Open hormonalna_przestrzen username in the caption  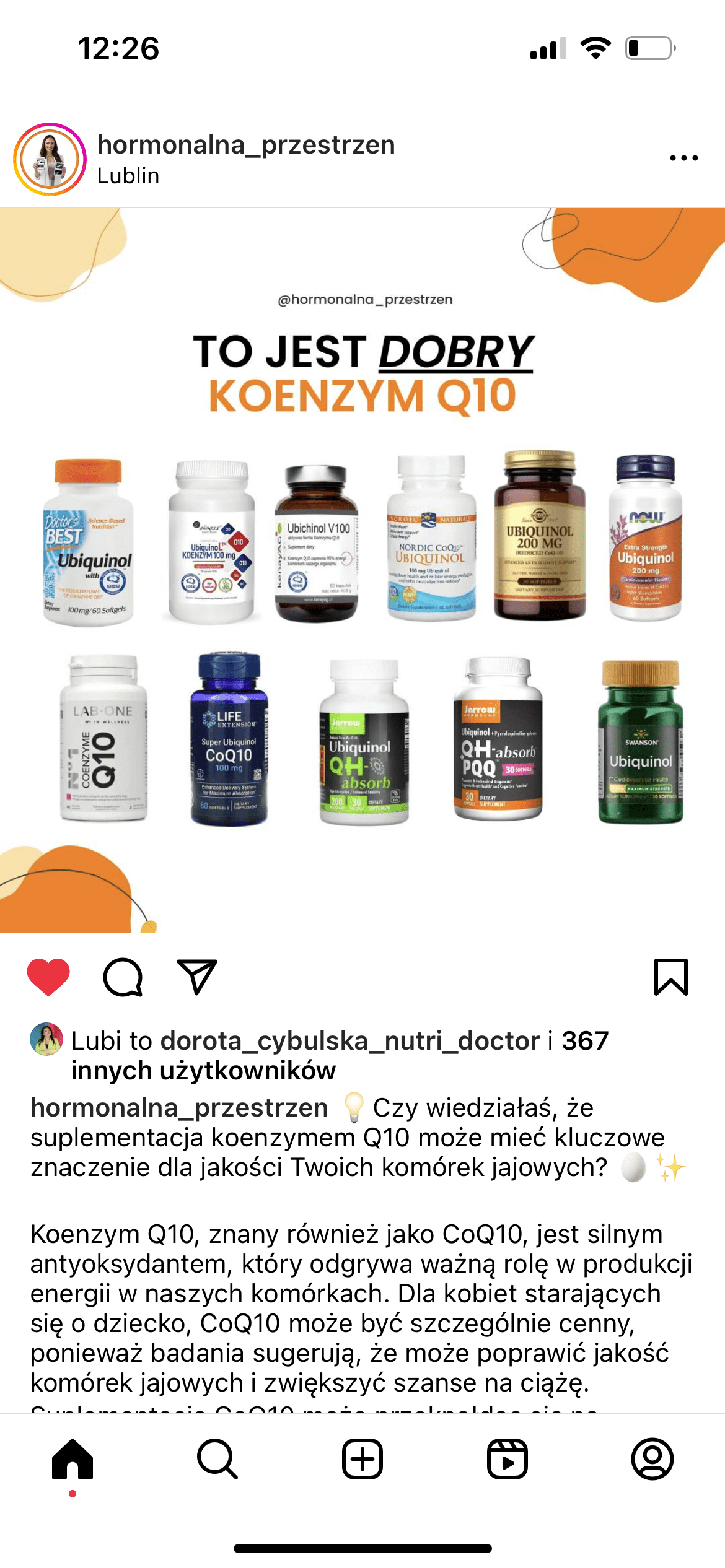[179, 1108]
